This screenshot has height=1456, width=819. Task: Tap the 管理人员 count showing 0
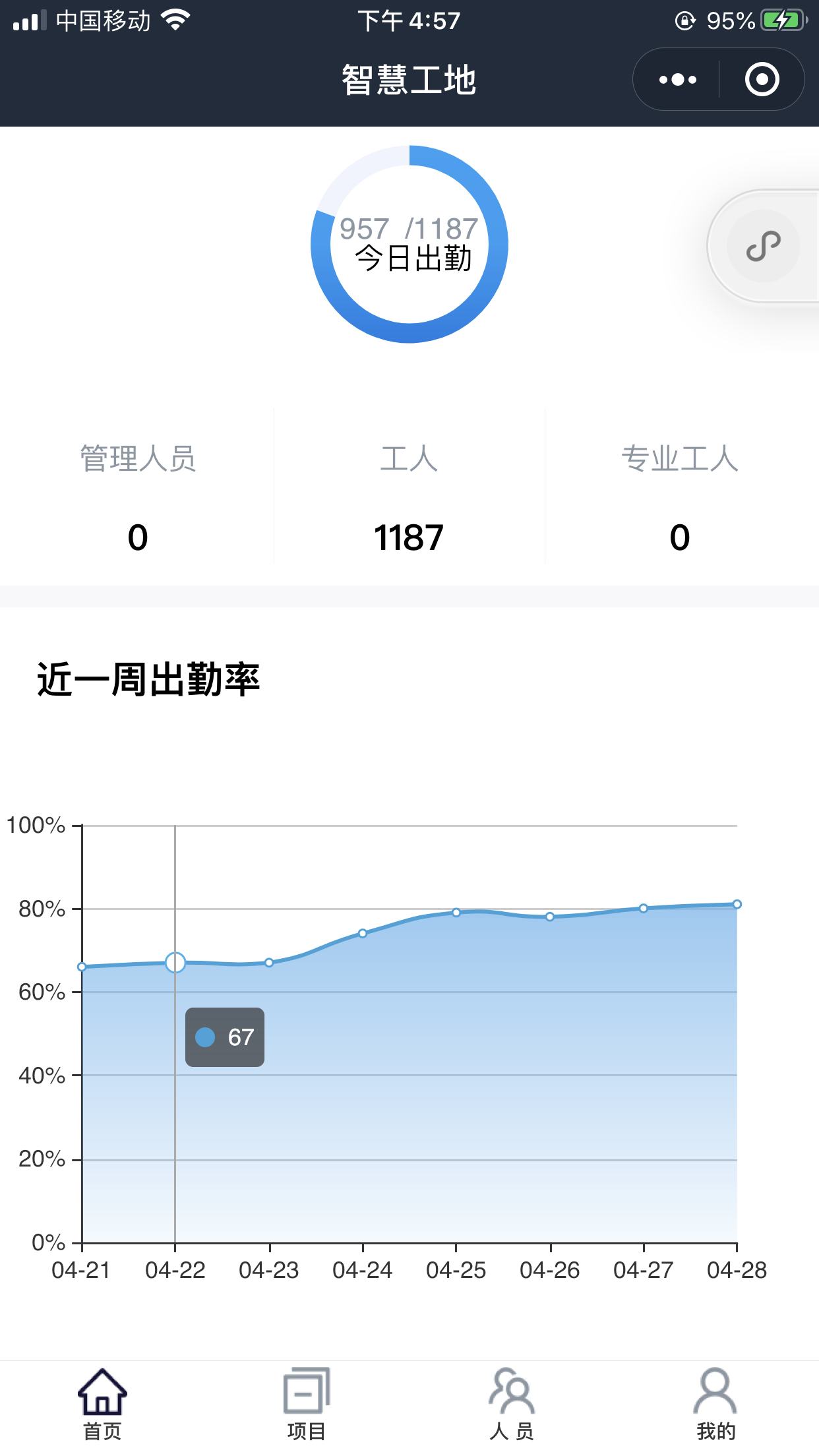(x=136, y=537)
